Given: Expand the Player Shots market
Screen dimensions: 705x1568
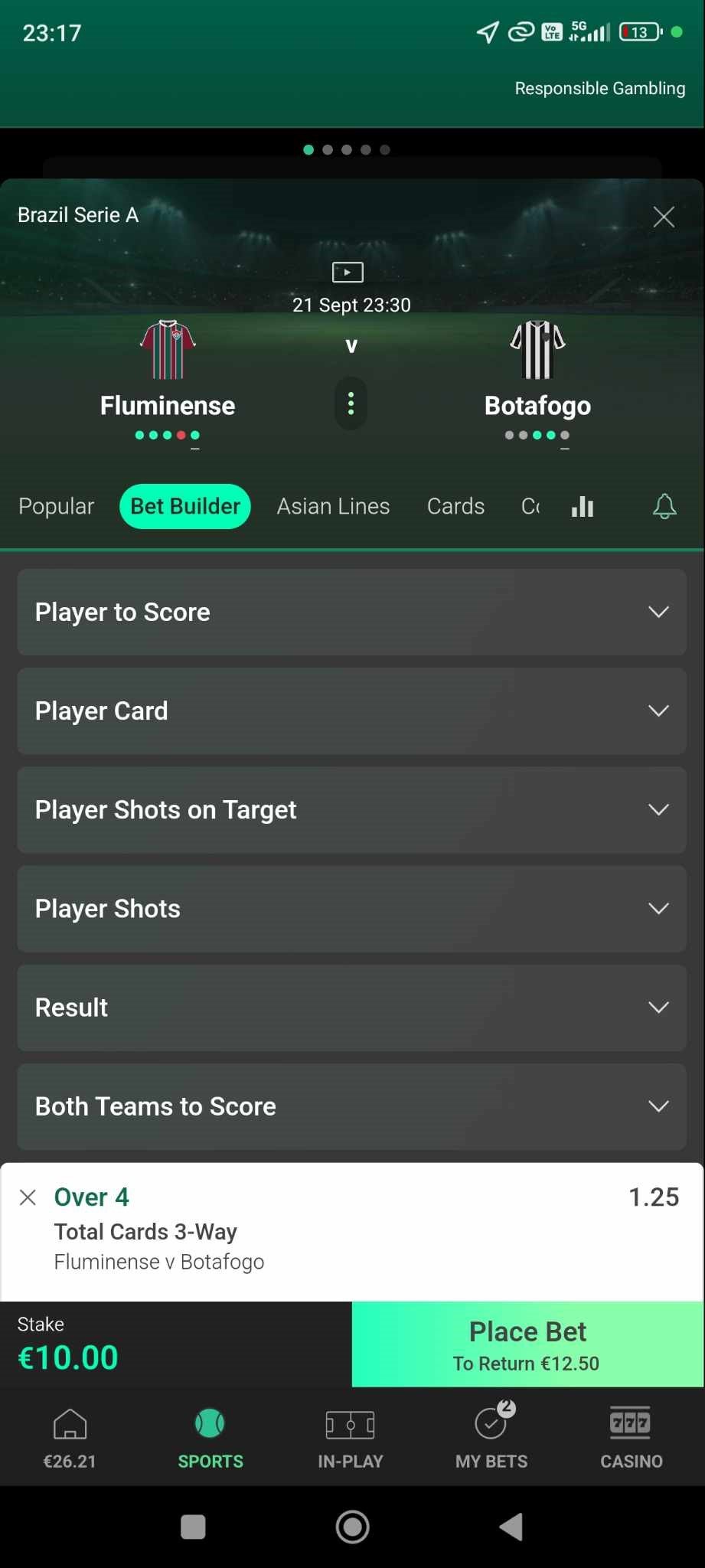Looking at the screenshot, I should coord(351,908).
